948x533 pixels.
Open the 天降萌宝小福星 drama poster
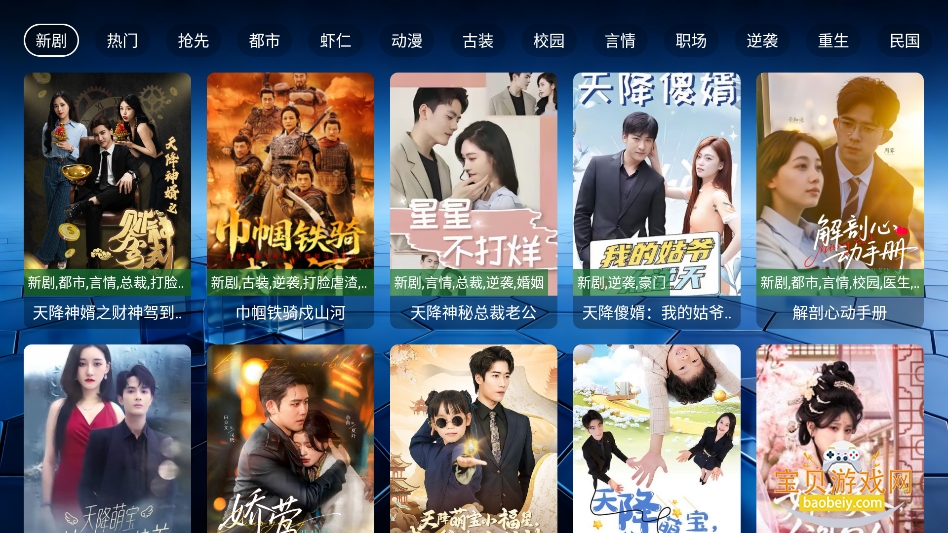(x=473, y=440)
